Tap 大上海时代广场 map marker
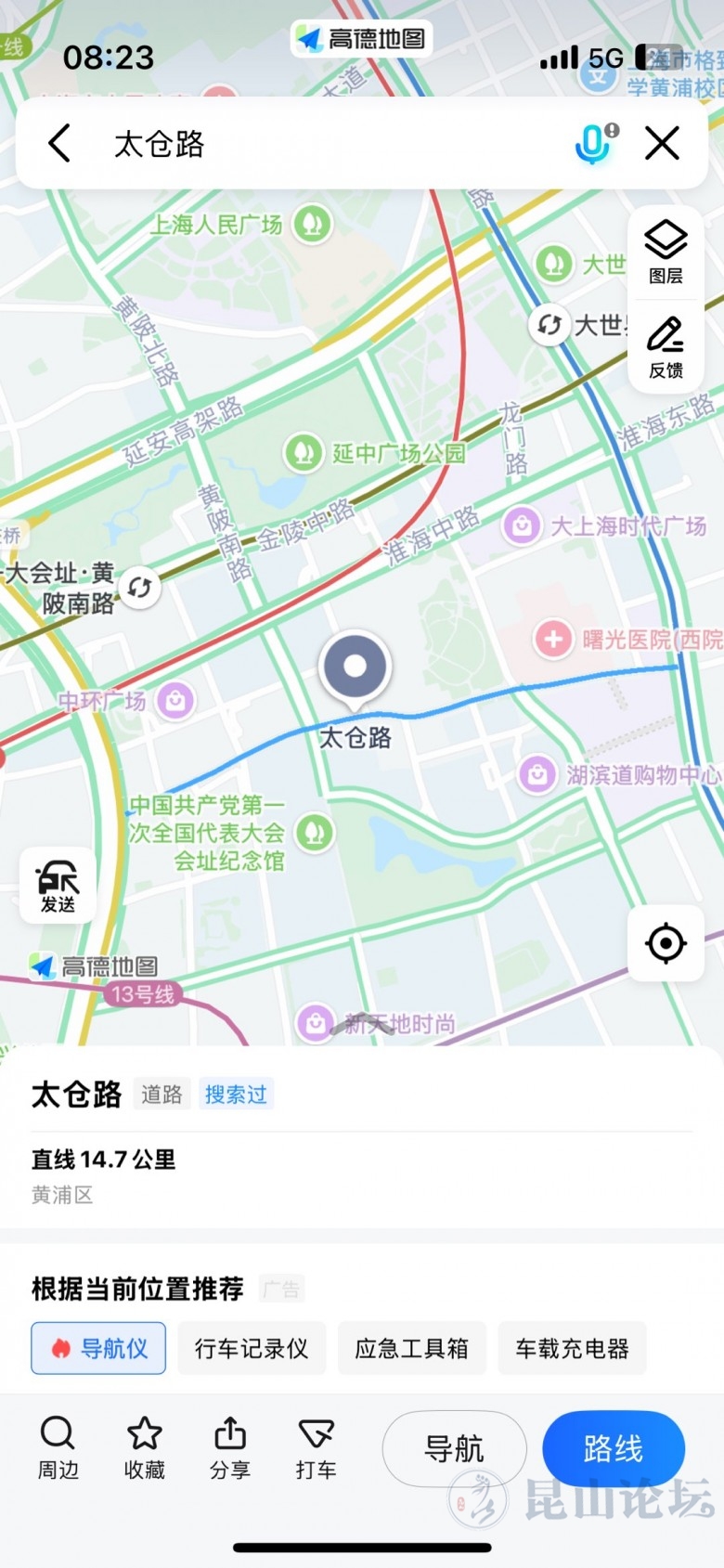This screenshot has width=724, height=1568. tap(523, 526)
